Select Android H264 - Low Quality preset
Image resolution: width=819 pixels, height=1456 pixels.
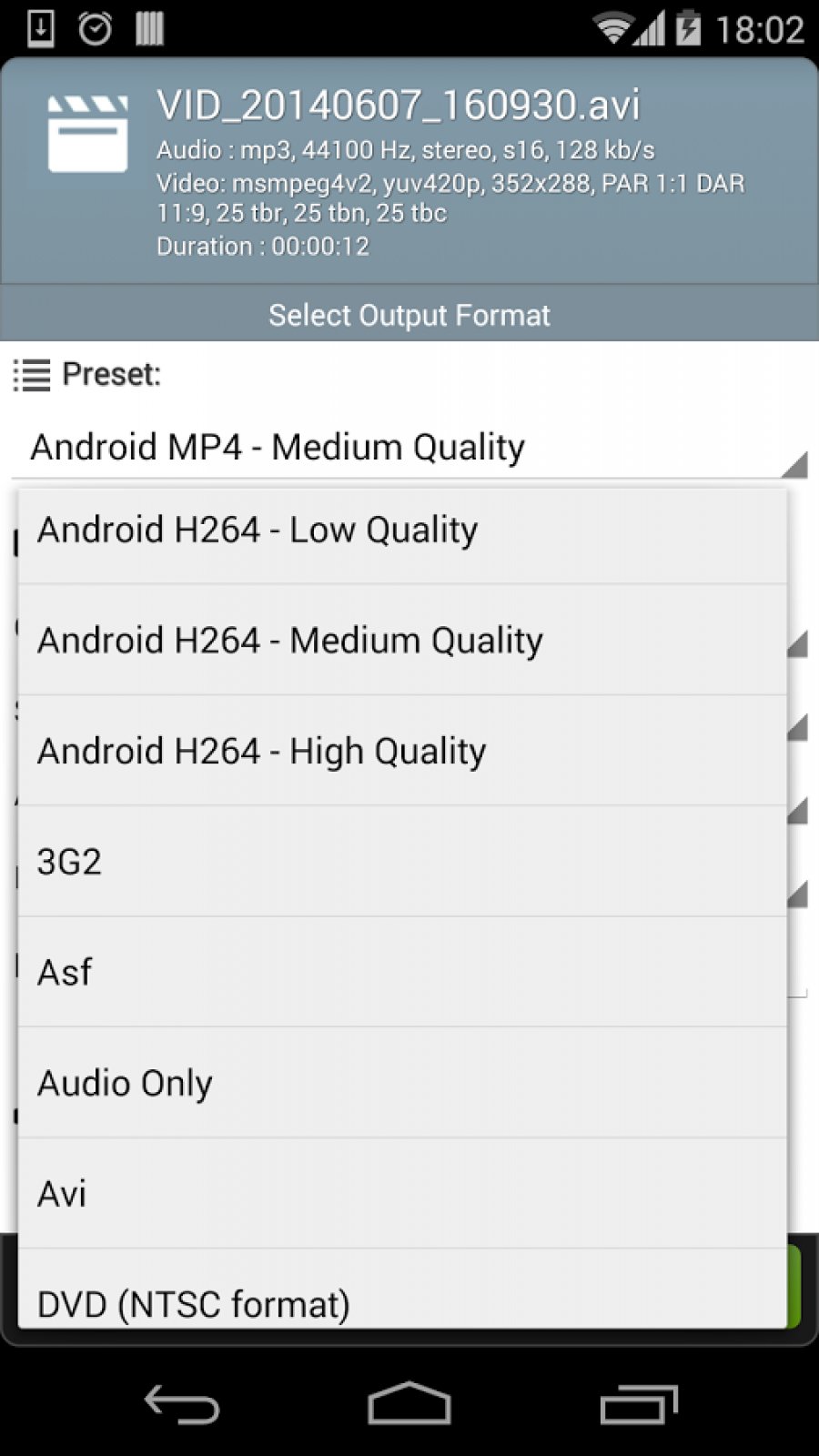pyautogui.click(x=400, y=531)
